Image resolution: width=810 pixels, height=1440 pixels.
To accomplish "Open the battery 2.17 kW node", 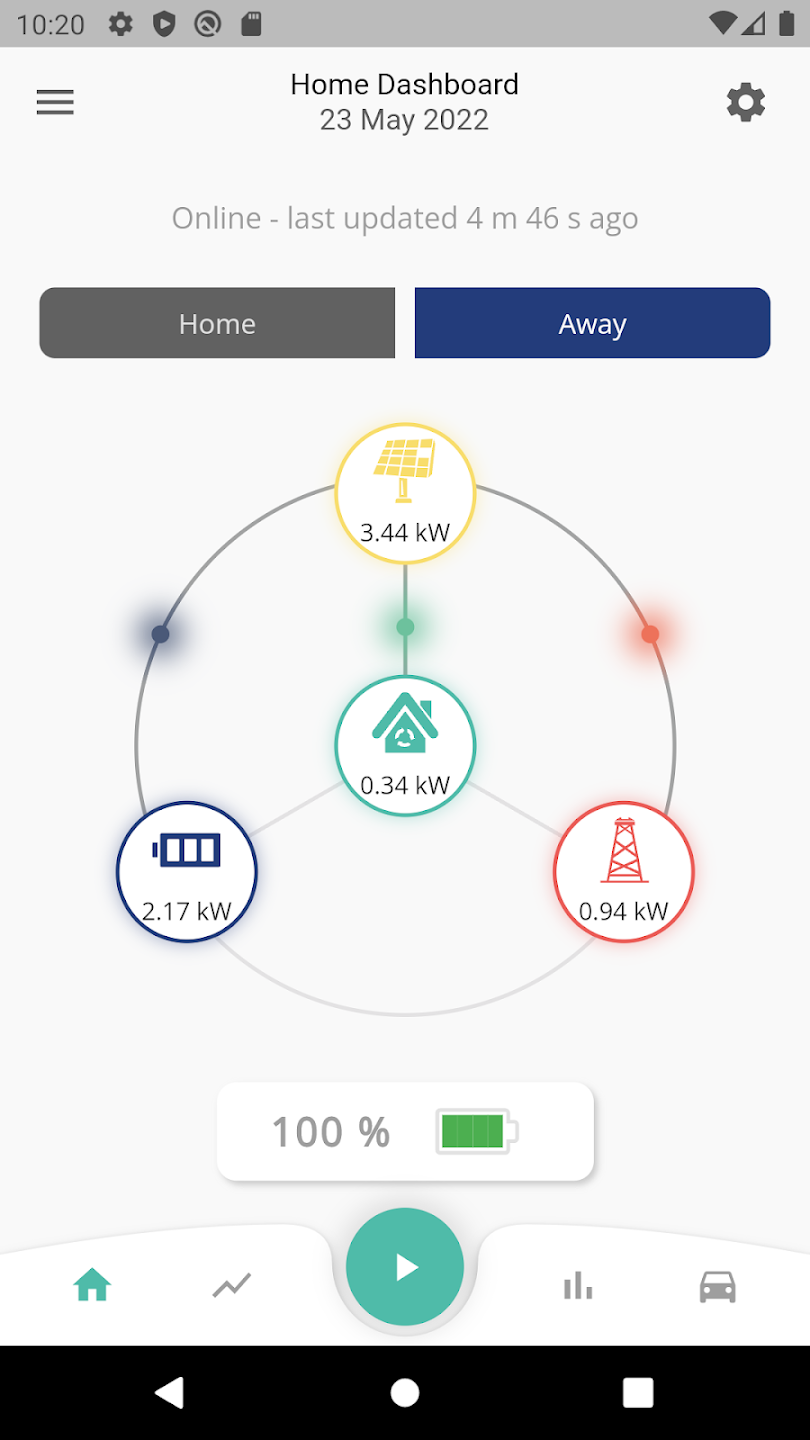I will [x=187, y=872].
